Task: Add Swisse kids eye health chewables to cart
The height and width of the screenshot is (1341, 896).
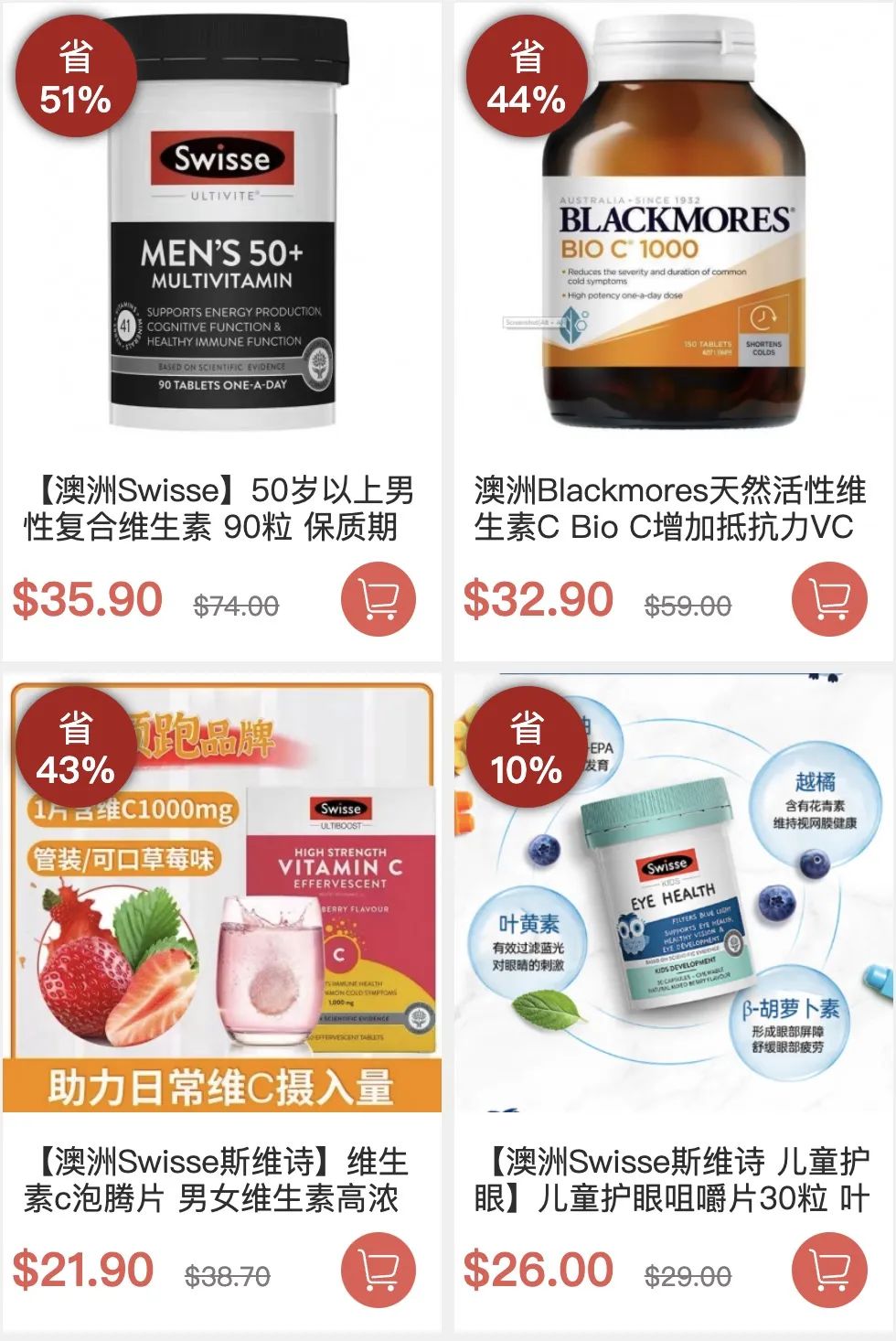Action: coord(829,1270)
